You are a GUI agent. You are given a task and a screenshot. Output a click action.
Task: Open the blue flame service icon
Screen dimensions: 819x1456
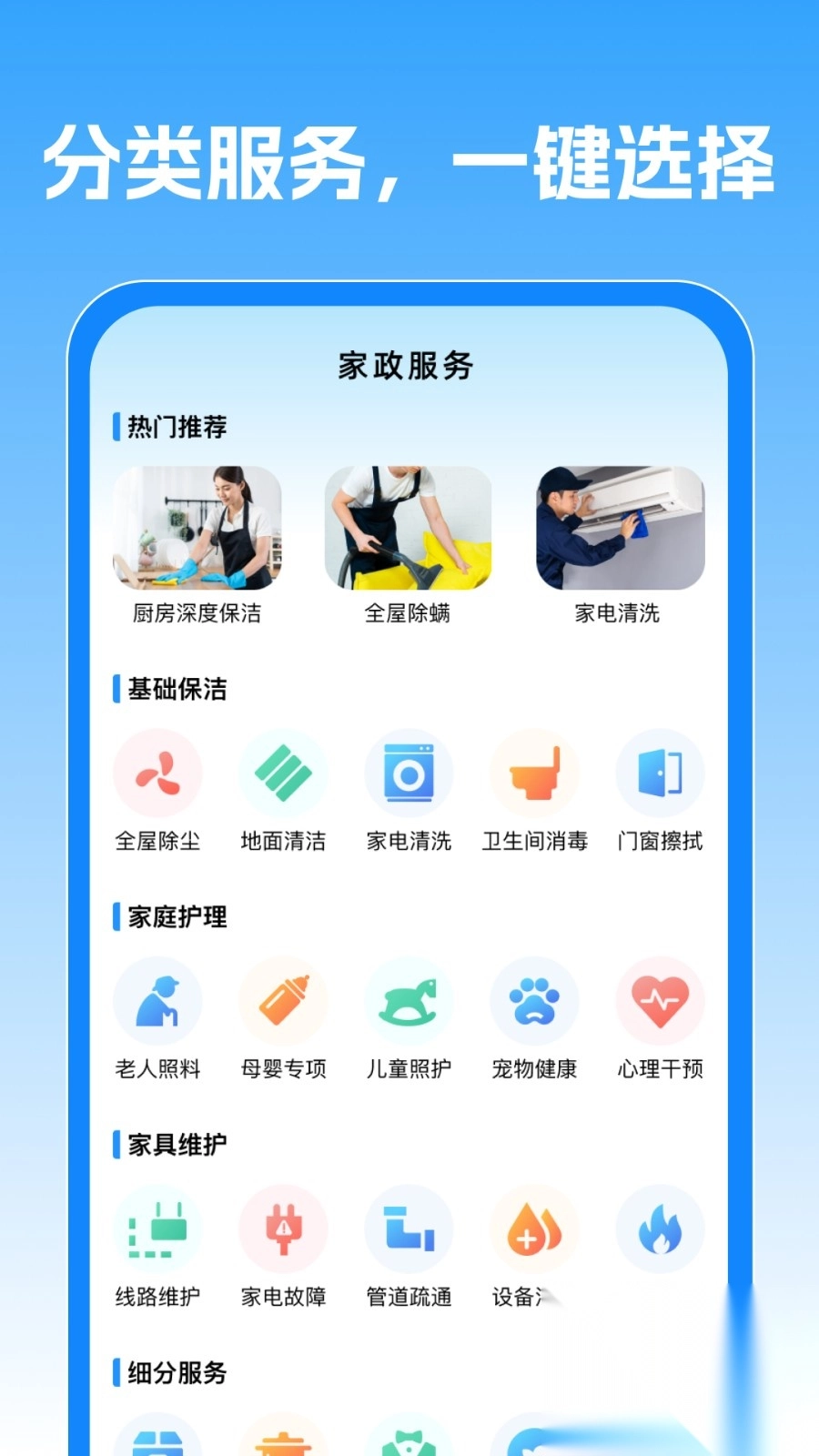point(659,1228)
